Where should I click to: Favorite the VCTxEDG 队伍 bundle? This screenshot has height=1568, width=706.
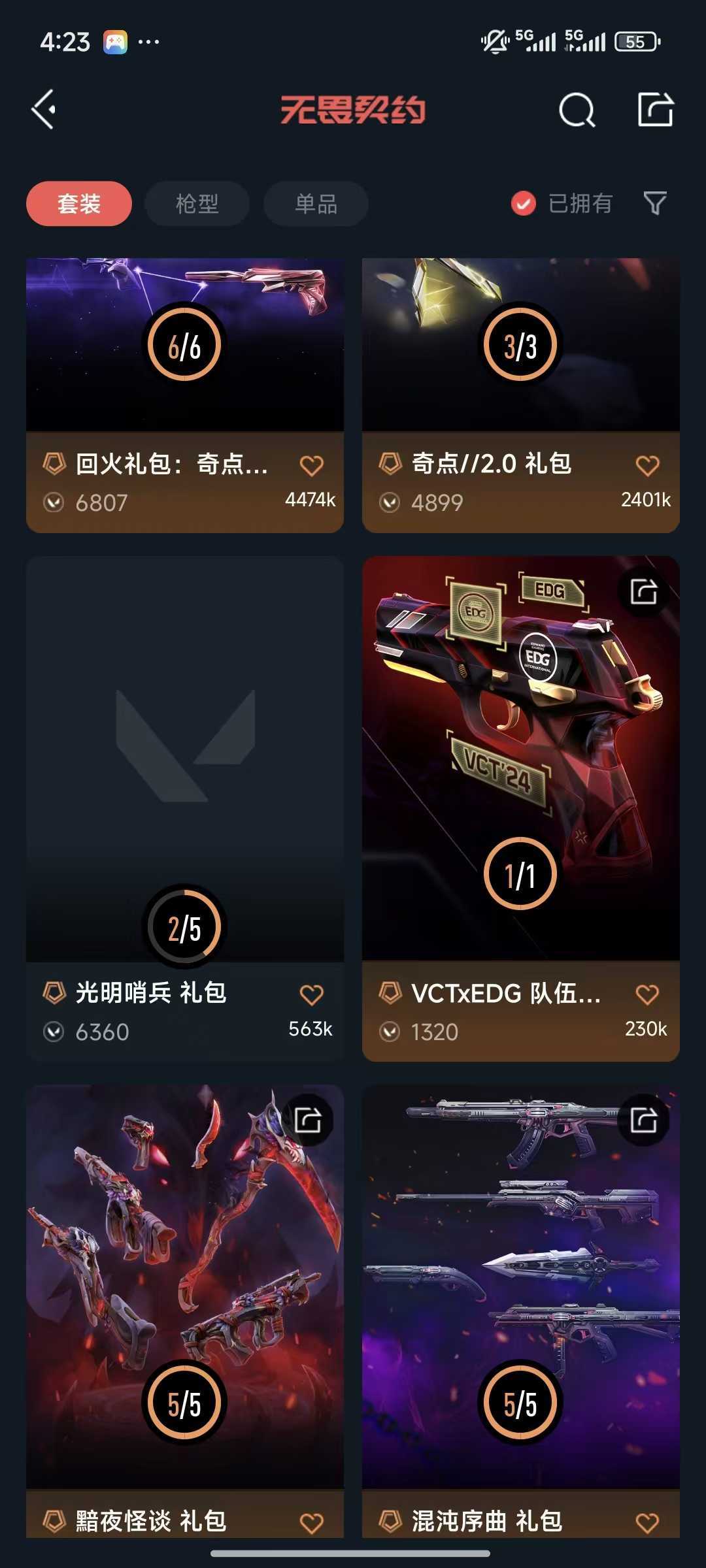pos(647,995)
